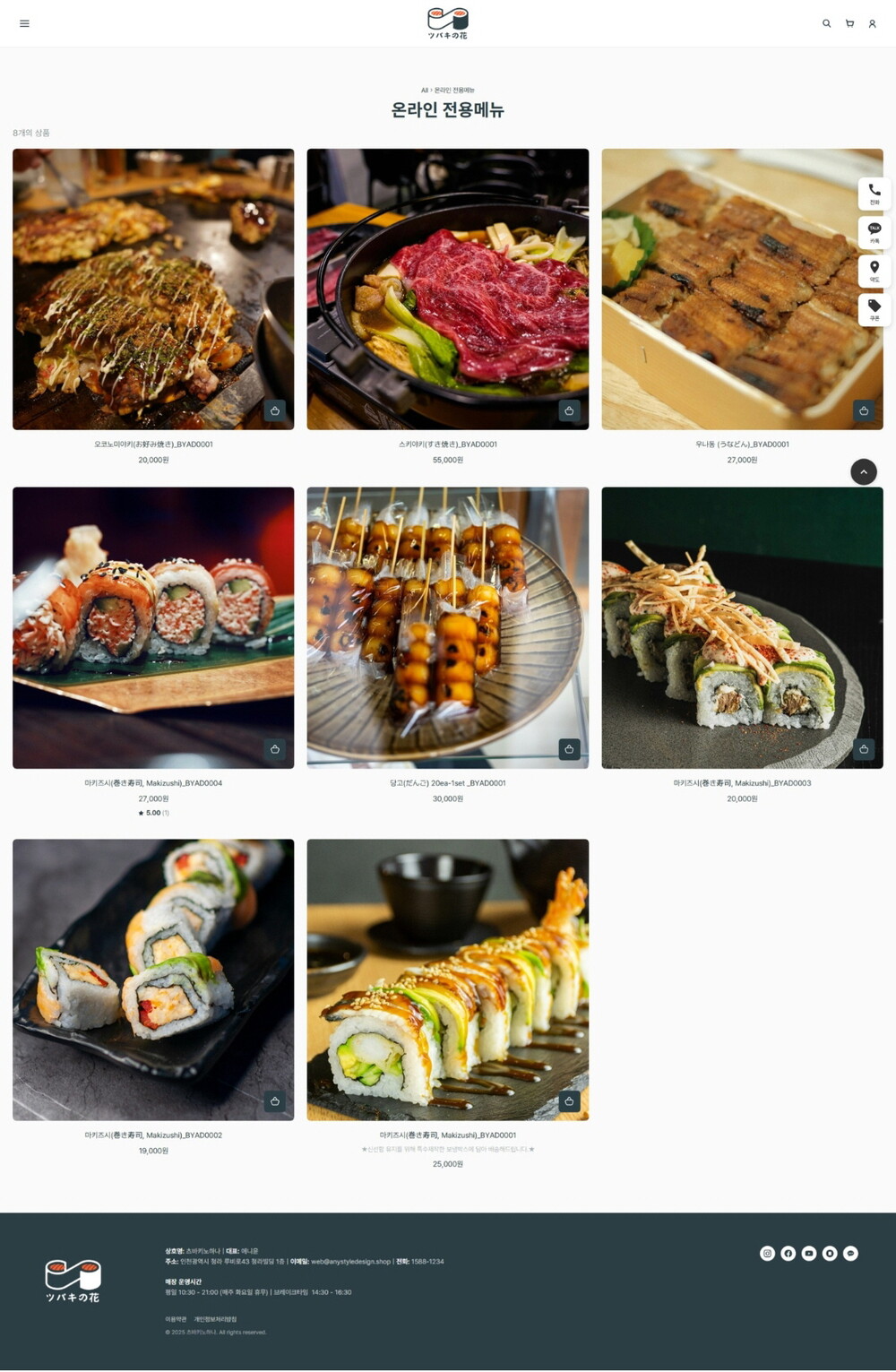The height and width of the screenshot is (1372, 896).
Task: Add 당고 20ea-1set to cart
Action: click(569, 749)
